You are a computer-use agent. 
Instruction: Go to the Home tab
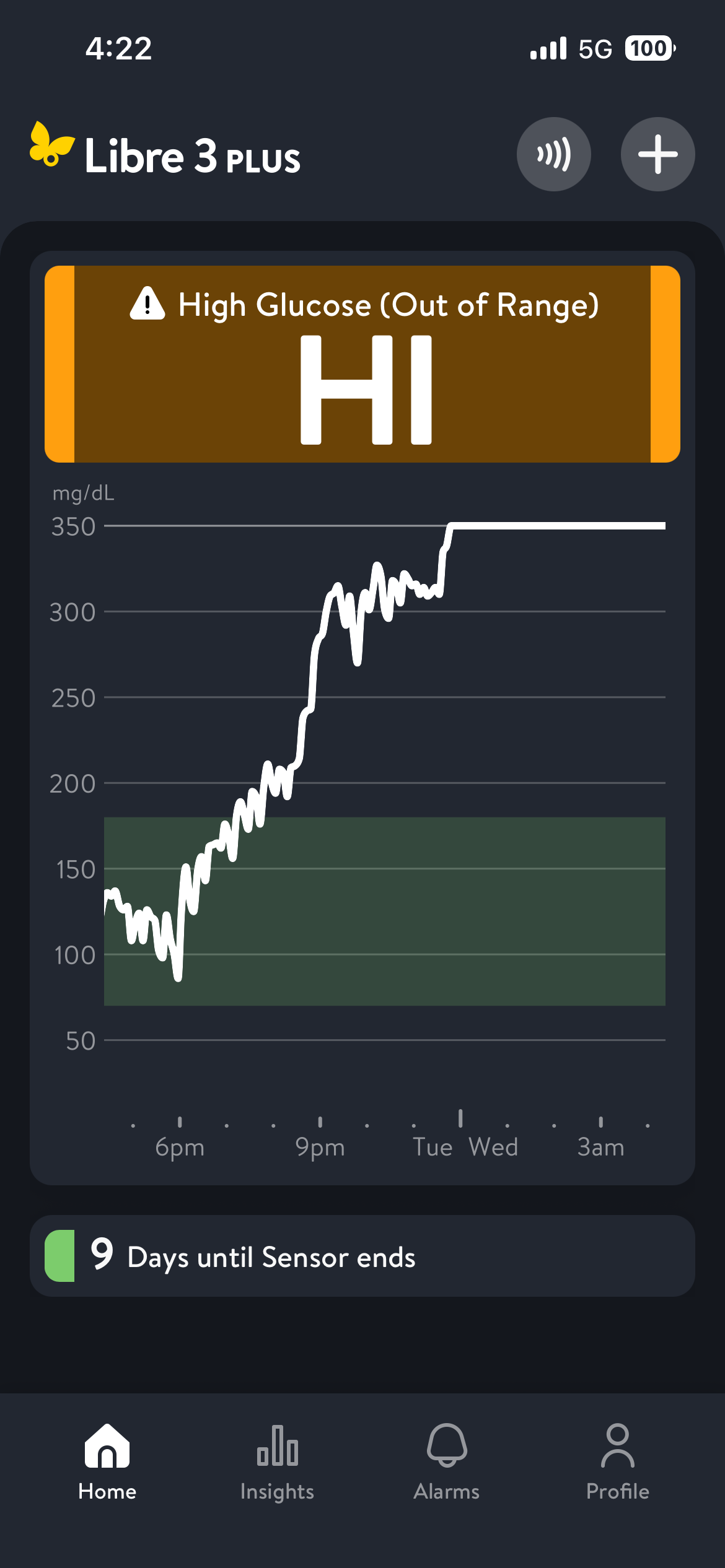click(107, 1461)
